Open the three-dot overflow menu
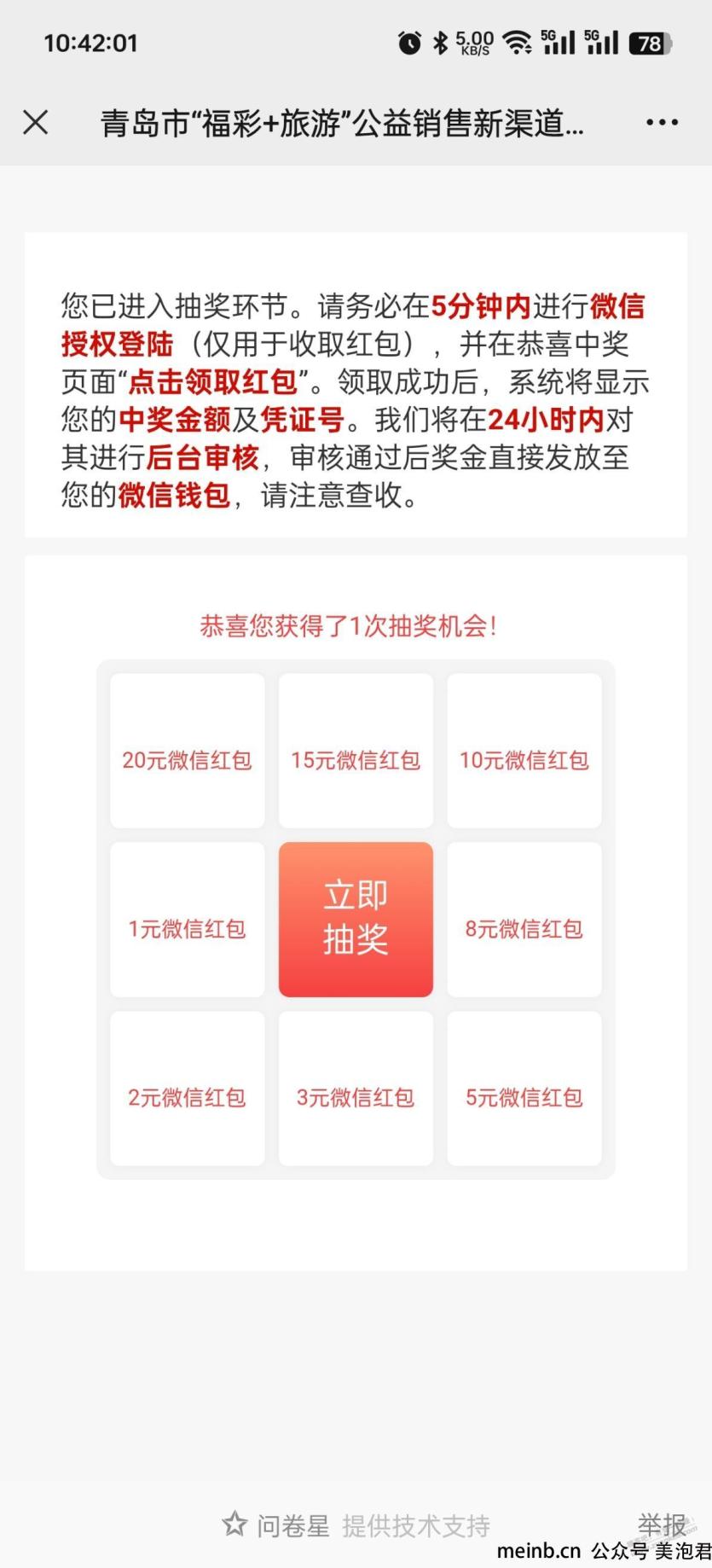 [662, 123]
